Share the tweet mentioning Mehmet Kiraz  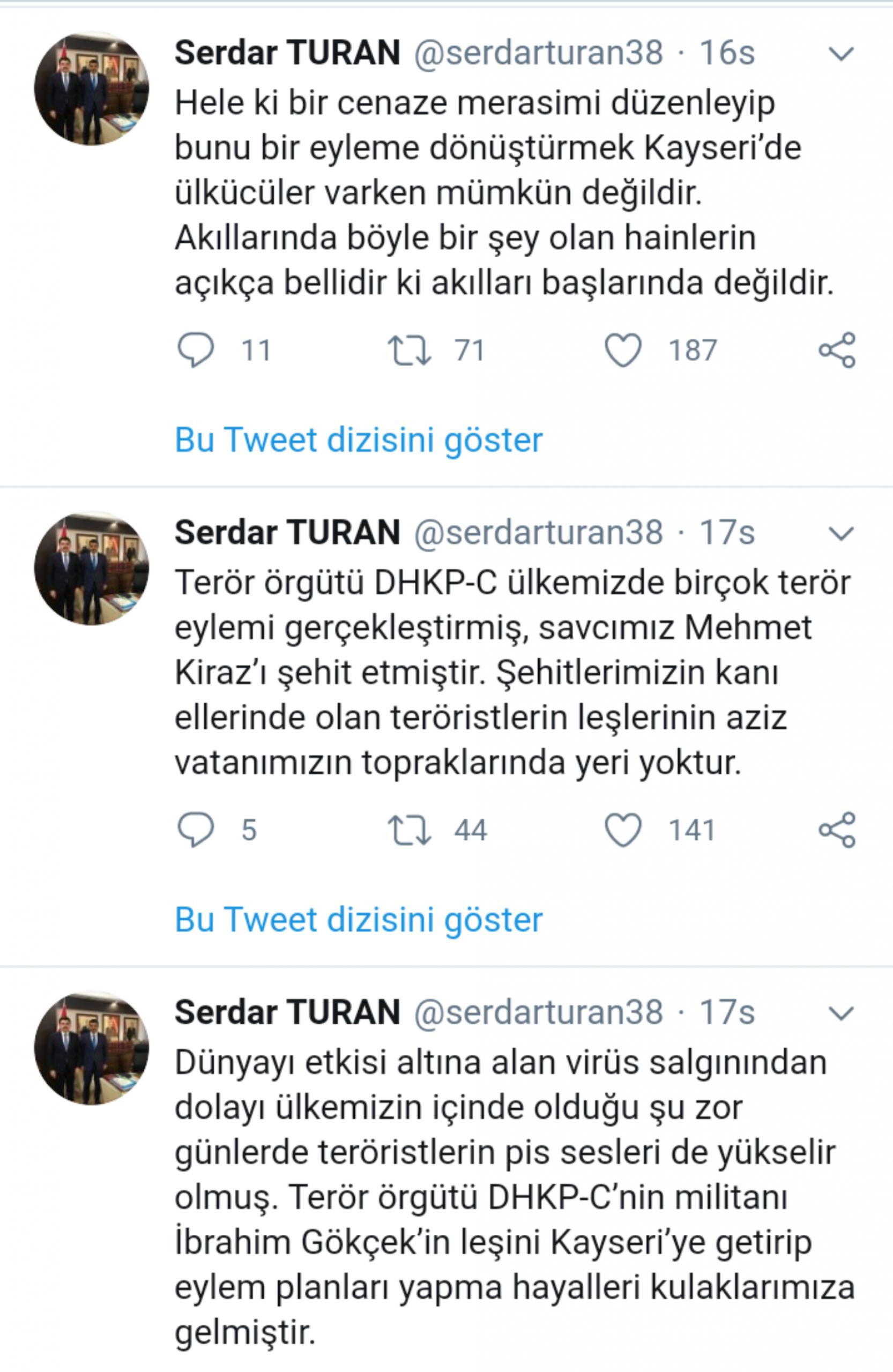point(837,830)
